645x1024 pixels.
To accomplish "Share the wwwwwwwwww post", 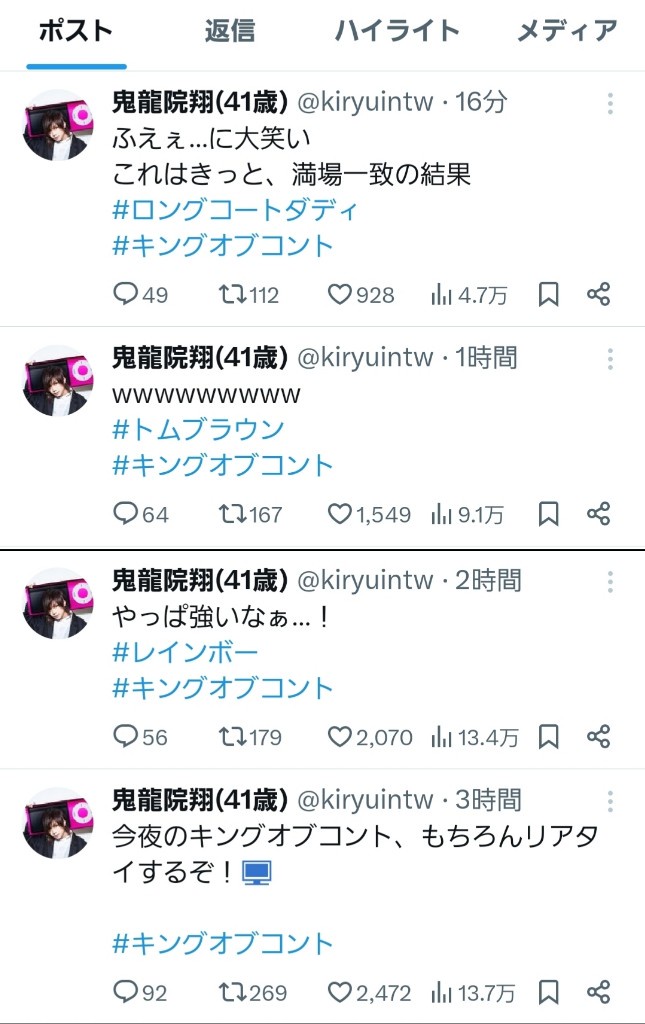I will 598,515.
